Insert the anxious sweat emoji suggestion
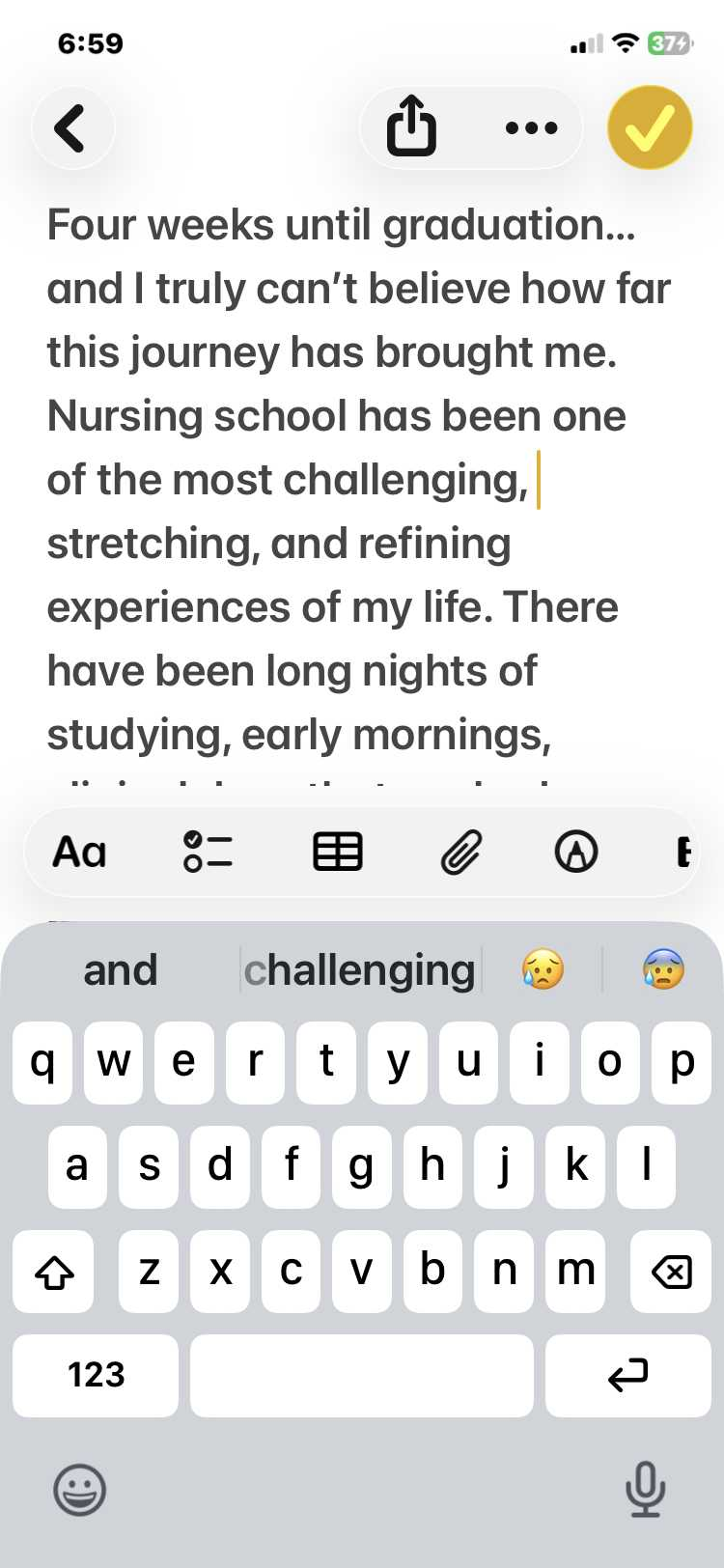Viewport: 724px width, 1568px height. [663, 969]
